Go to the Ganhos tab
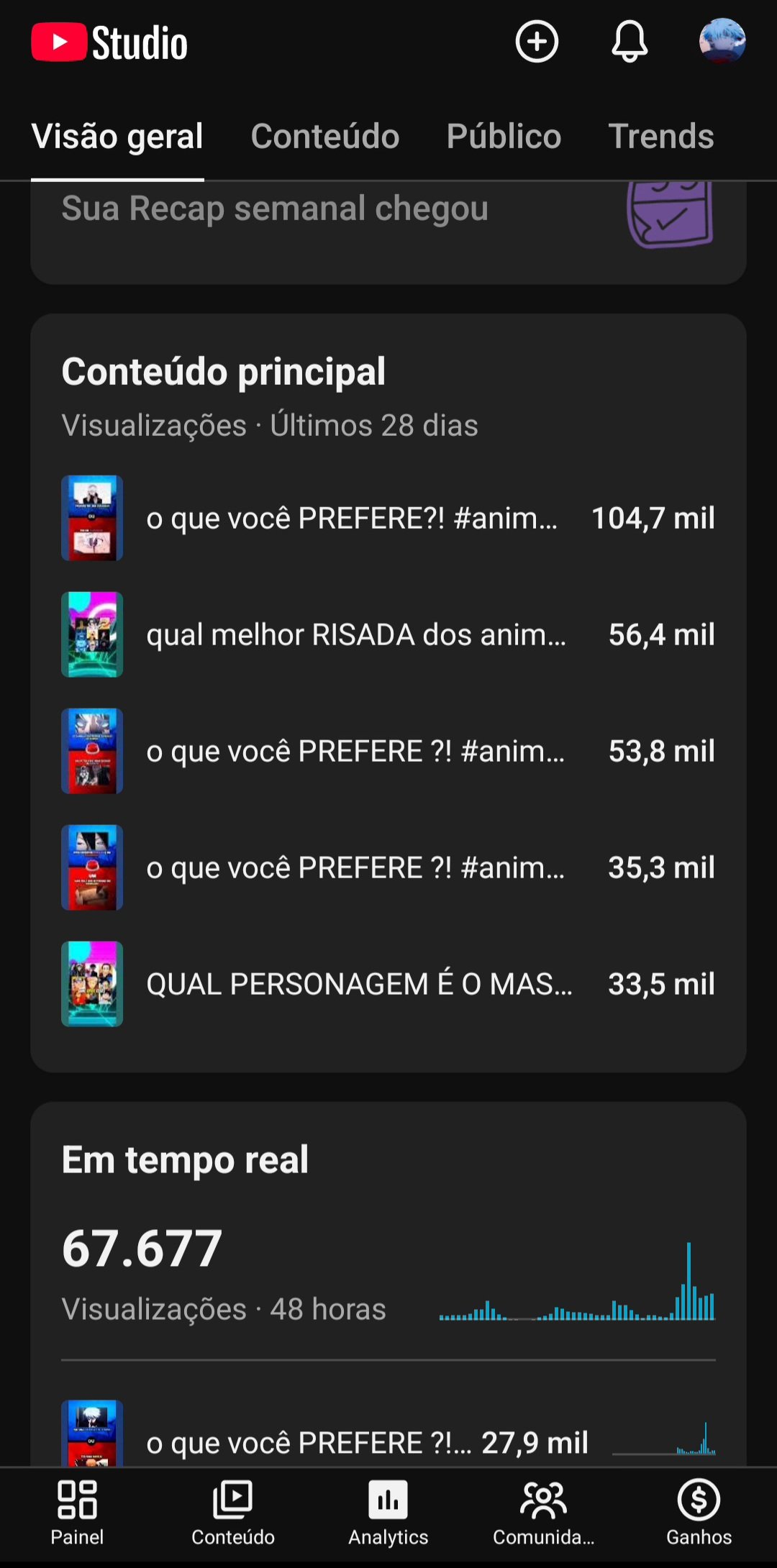 click(x=699, y=1512)
